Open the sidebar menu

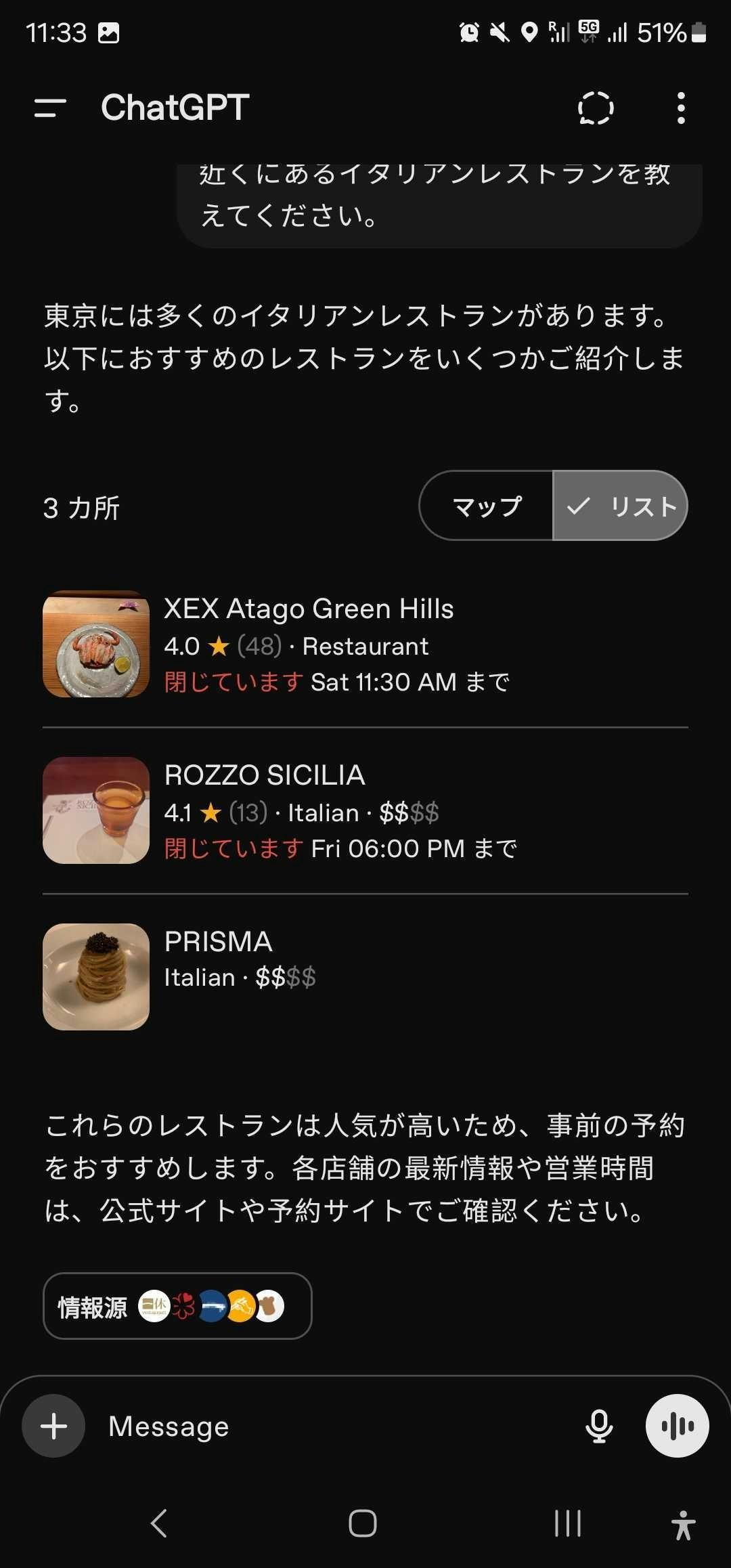tap(50, 108)
